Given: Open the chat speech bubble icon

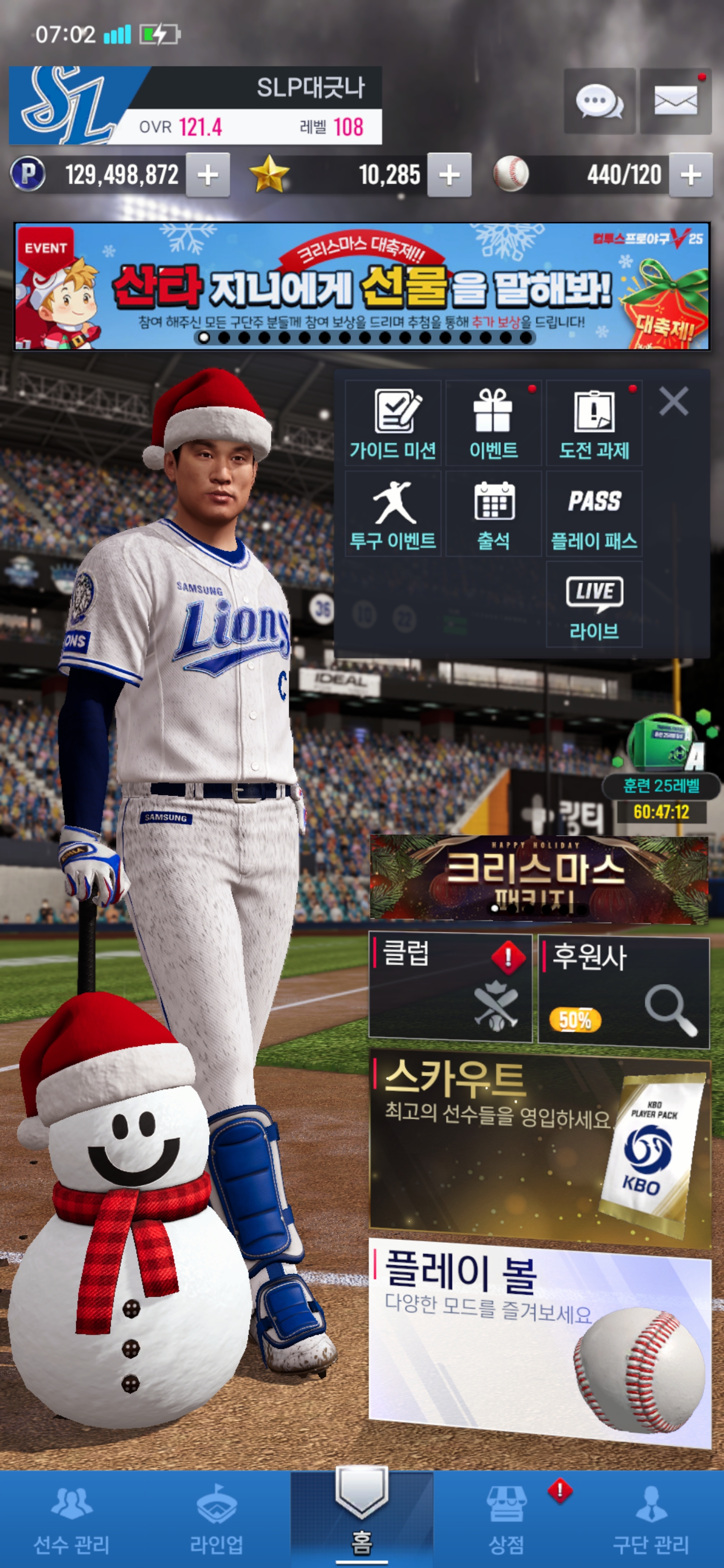Looking at the screenshot, I should 599,101.
